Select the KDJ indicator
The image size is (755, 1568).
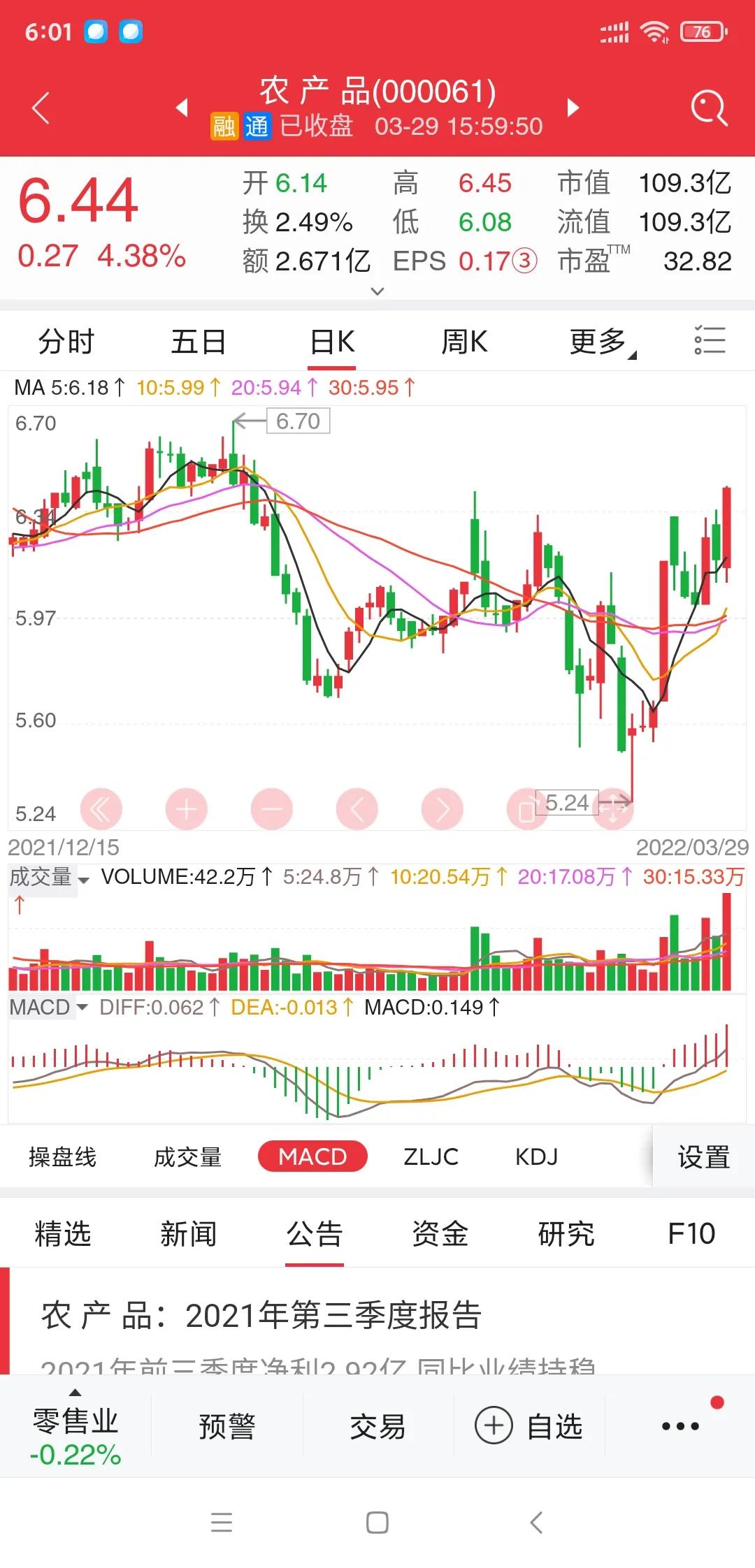536,1157
